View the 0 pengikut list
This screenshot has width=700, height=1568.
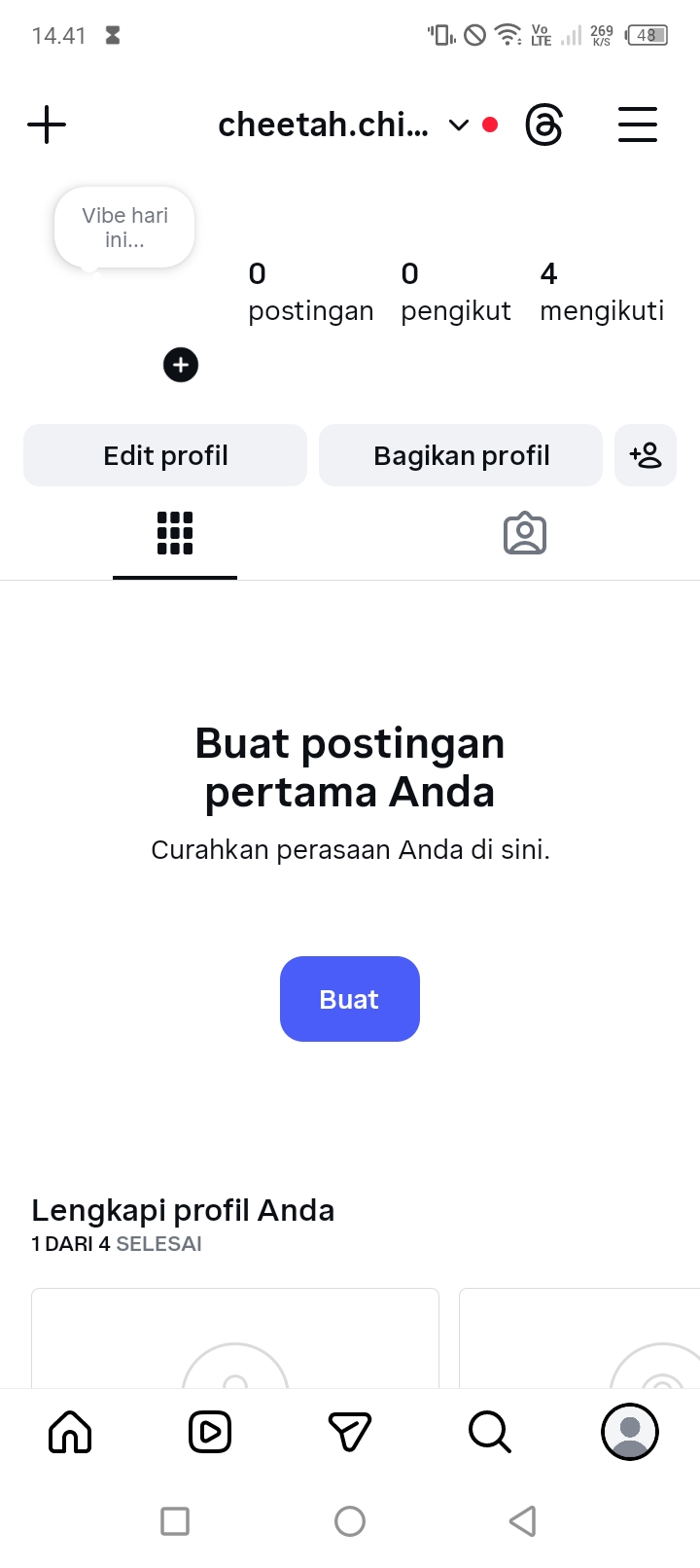pyautogui.click(x=455, y=292)
